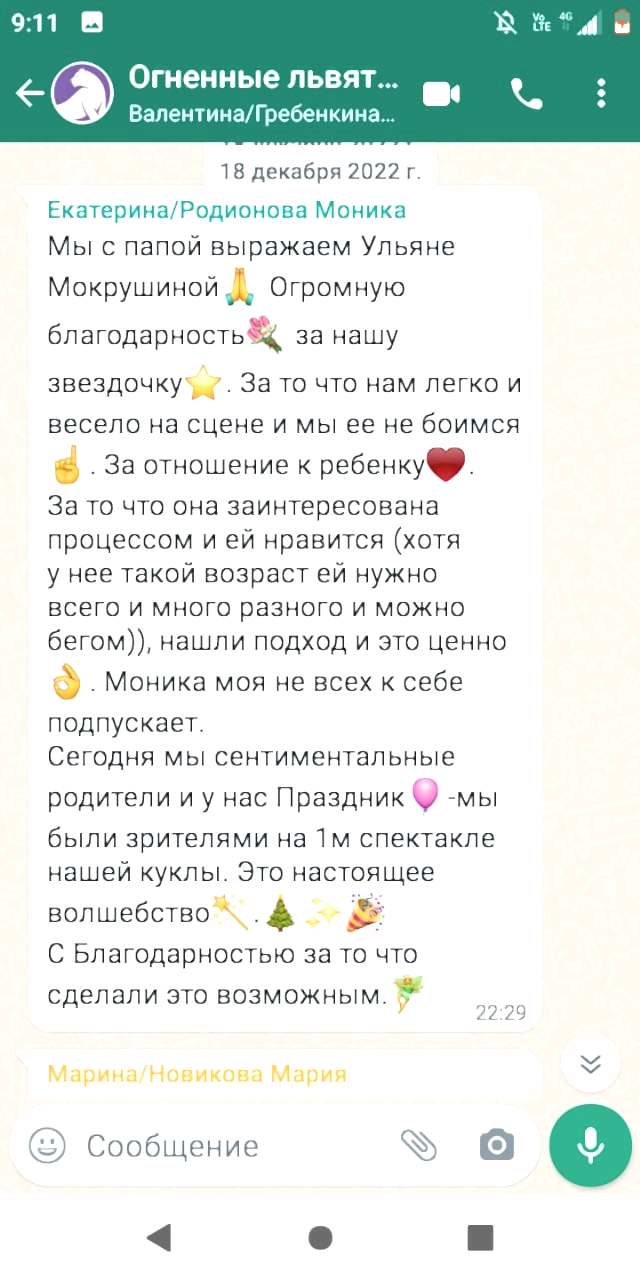Screen dimensions: 640x1280
Task: Open the overflow menu
Action: point(601,94)
